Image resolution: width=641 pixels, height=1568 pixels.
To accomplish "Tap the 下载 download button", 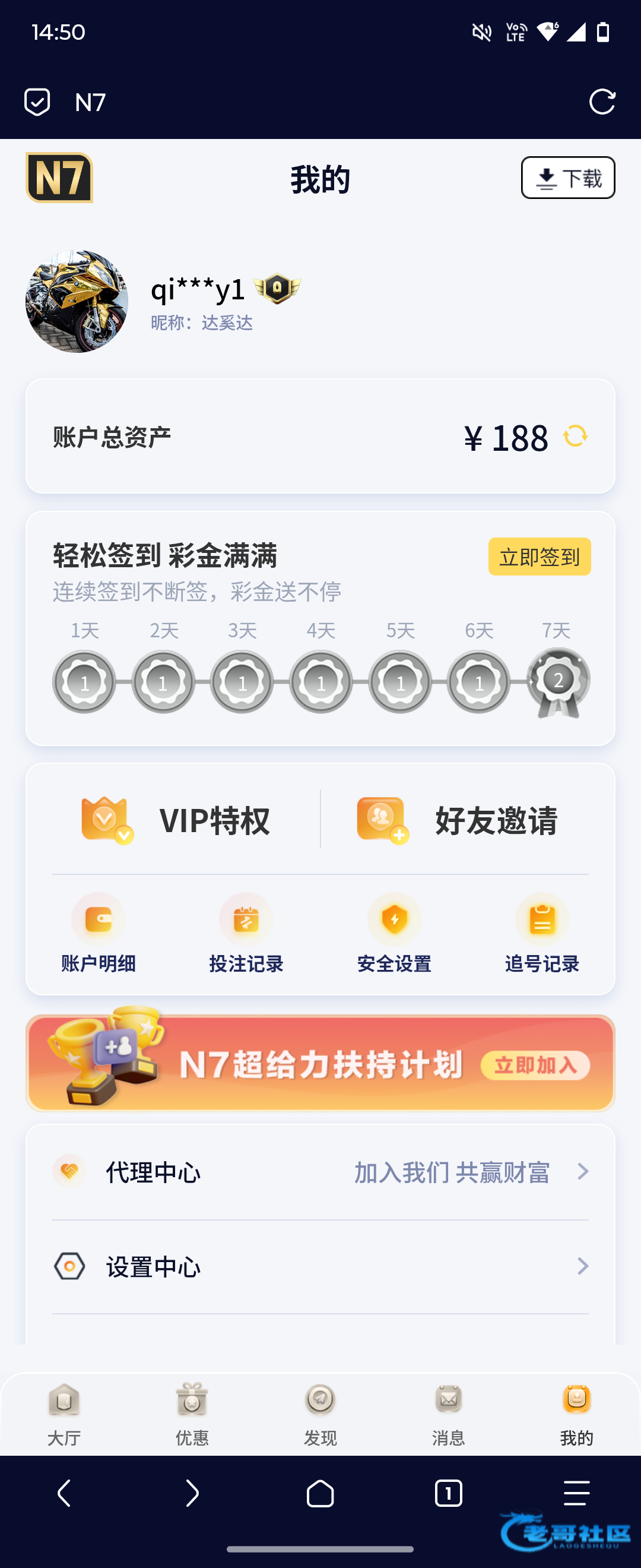I will click(x=568, y=178).
